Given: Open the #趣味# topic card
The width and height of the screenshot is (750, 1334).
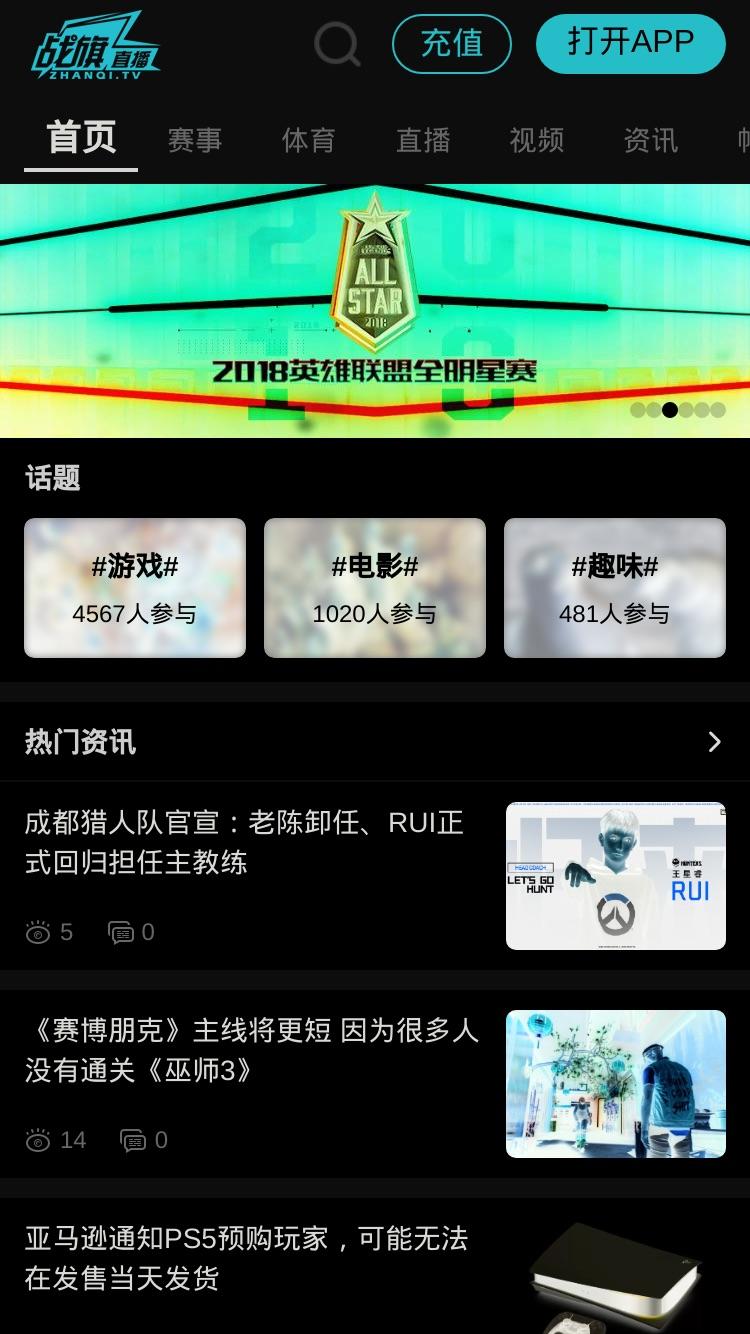Looking at the screenshot, I should pyautogui.click(x=615, y=588).
